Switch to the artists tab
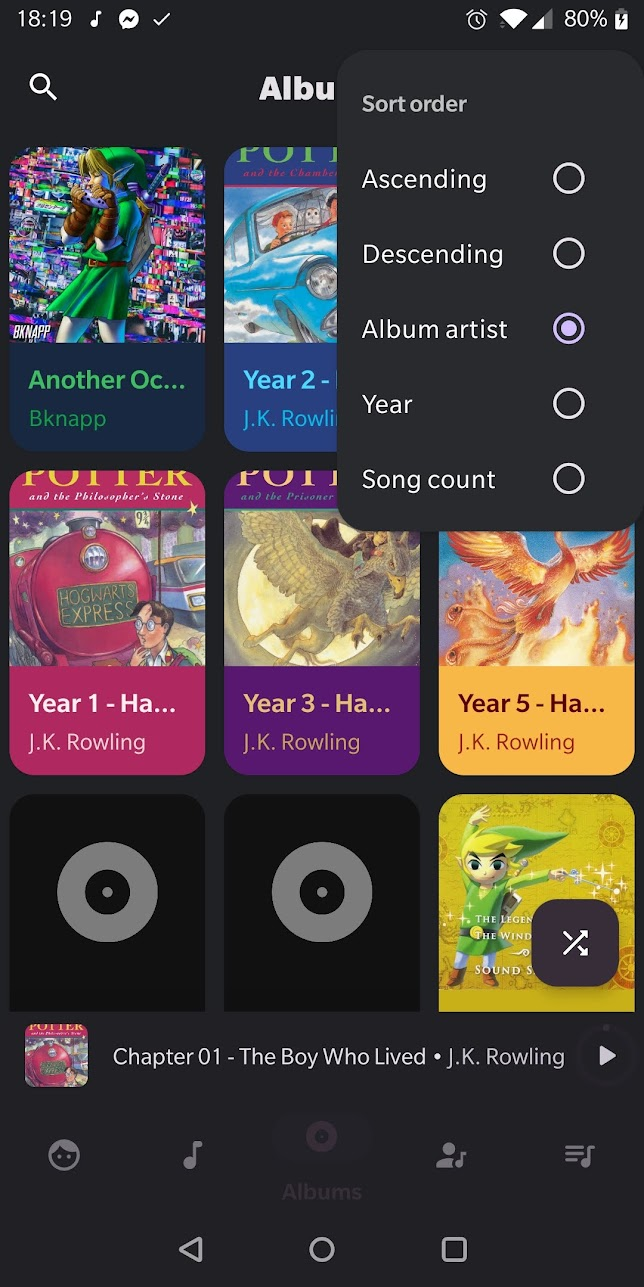 451,1156
